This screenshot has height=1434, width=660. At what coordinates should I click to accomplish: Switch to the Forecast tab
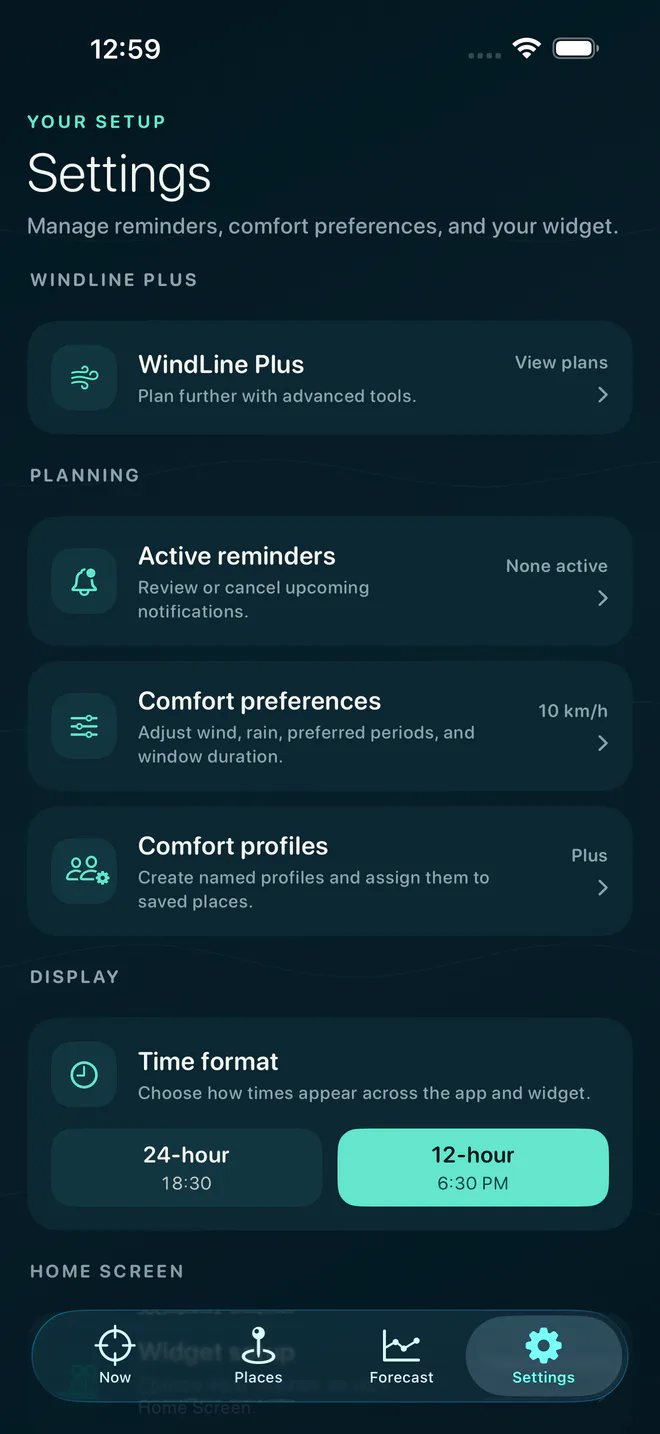(401, 1356)
